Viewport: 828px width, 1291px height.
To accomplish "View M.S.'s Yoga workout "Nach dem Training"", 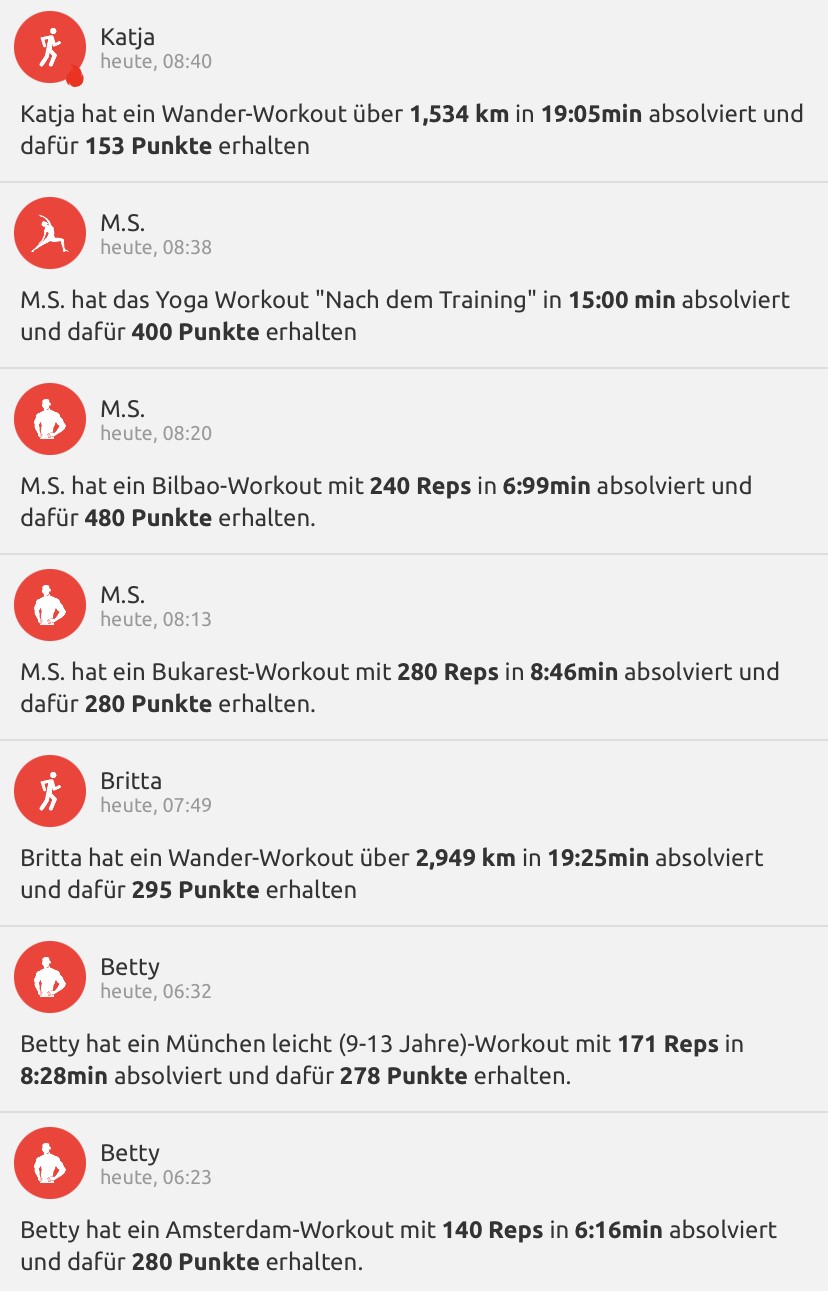I will point(412,314).
